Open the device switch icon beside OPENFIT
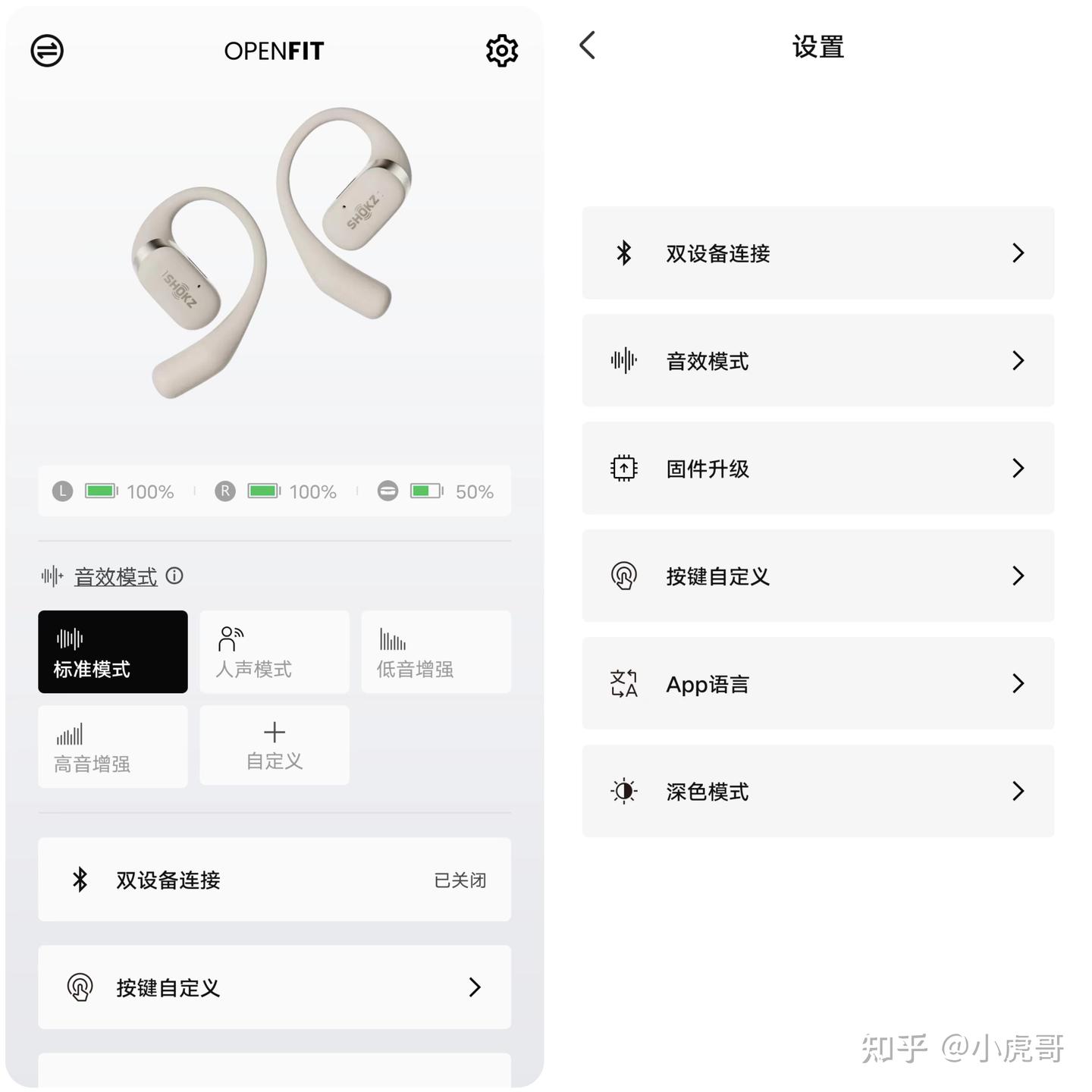 47,51
